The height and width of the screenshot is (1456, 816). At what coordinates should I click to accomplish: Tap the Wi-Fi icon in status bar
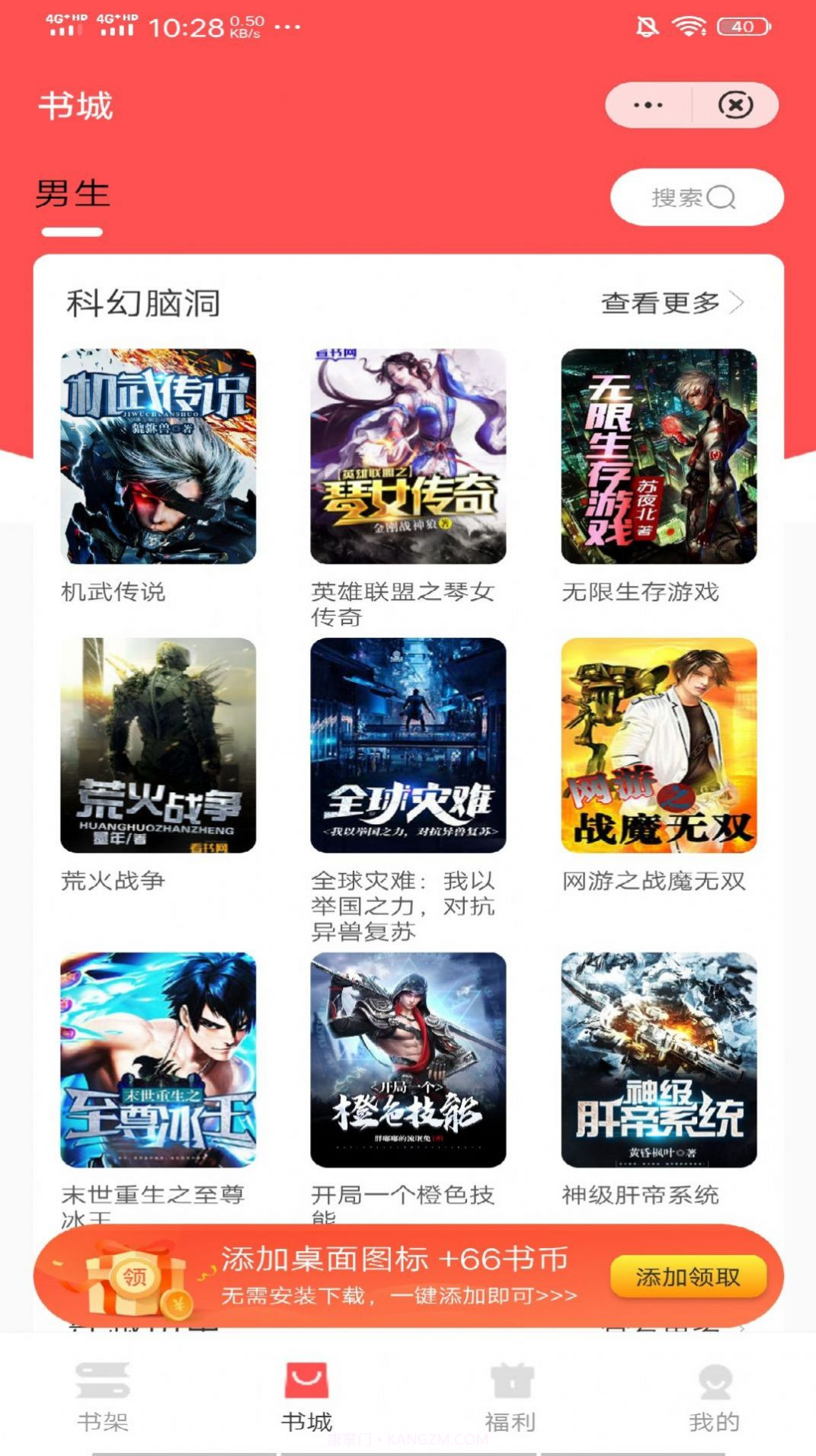click(690, 24)
